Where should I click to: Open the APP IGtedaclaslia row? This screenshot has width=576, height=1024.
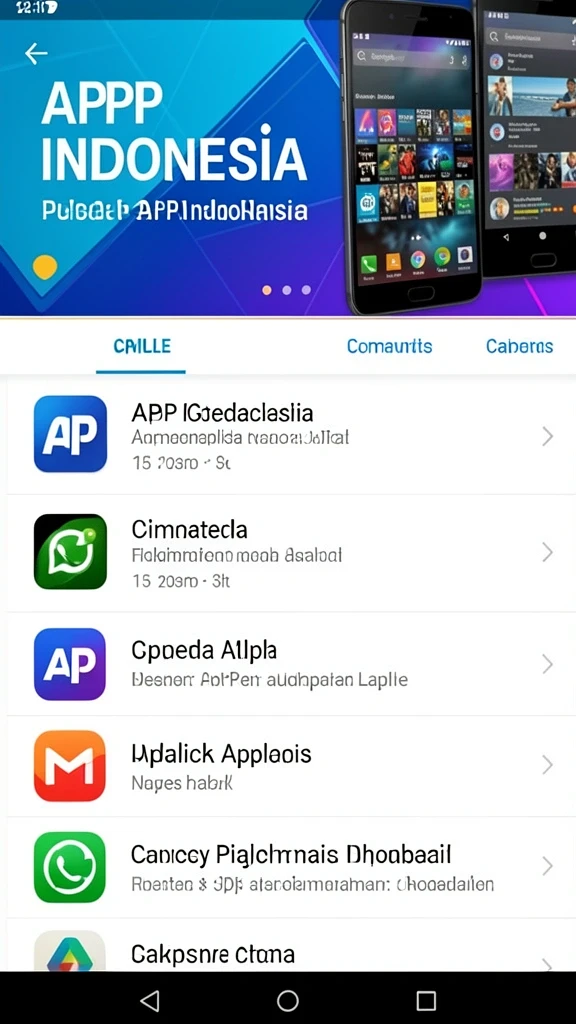(288, 436)
